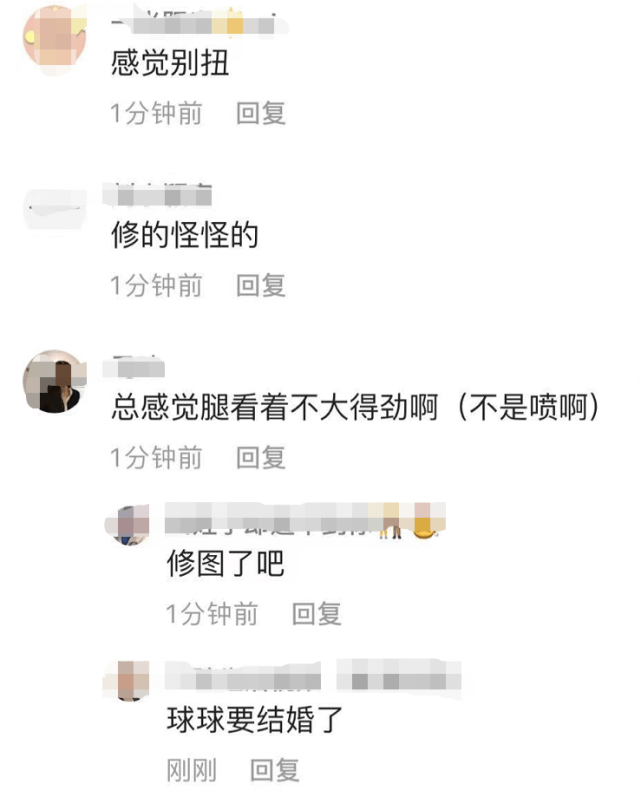Reply to the comment 总感觉腿看着不大得劲啊

click(x=261, y=458)
